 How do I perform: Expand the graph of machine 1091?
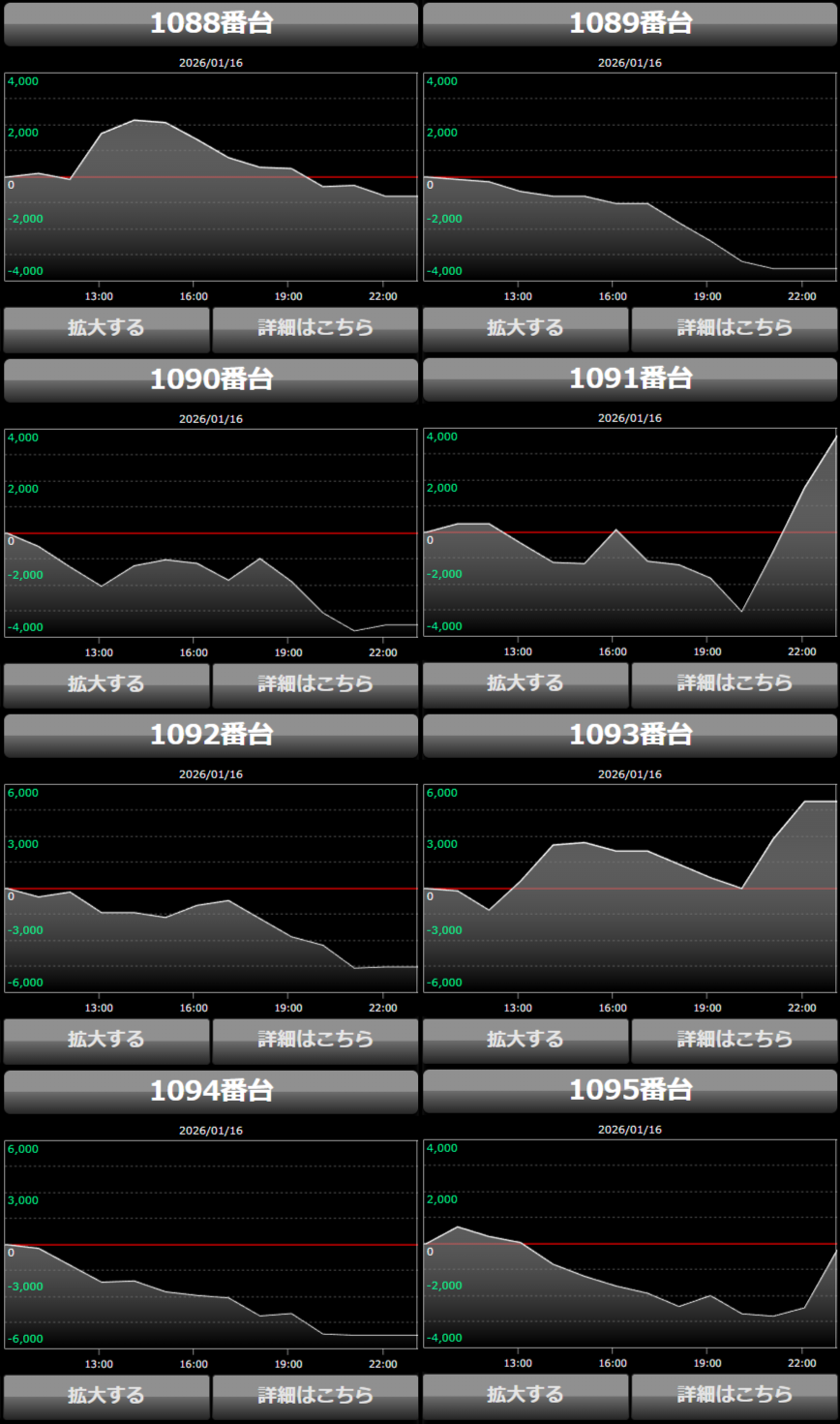pyautogui.click(x=525, y=683)
